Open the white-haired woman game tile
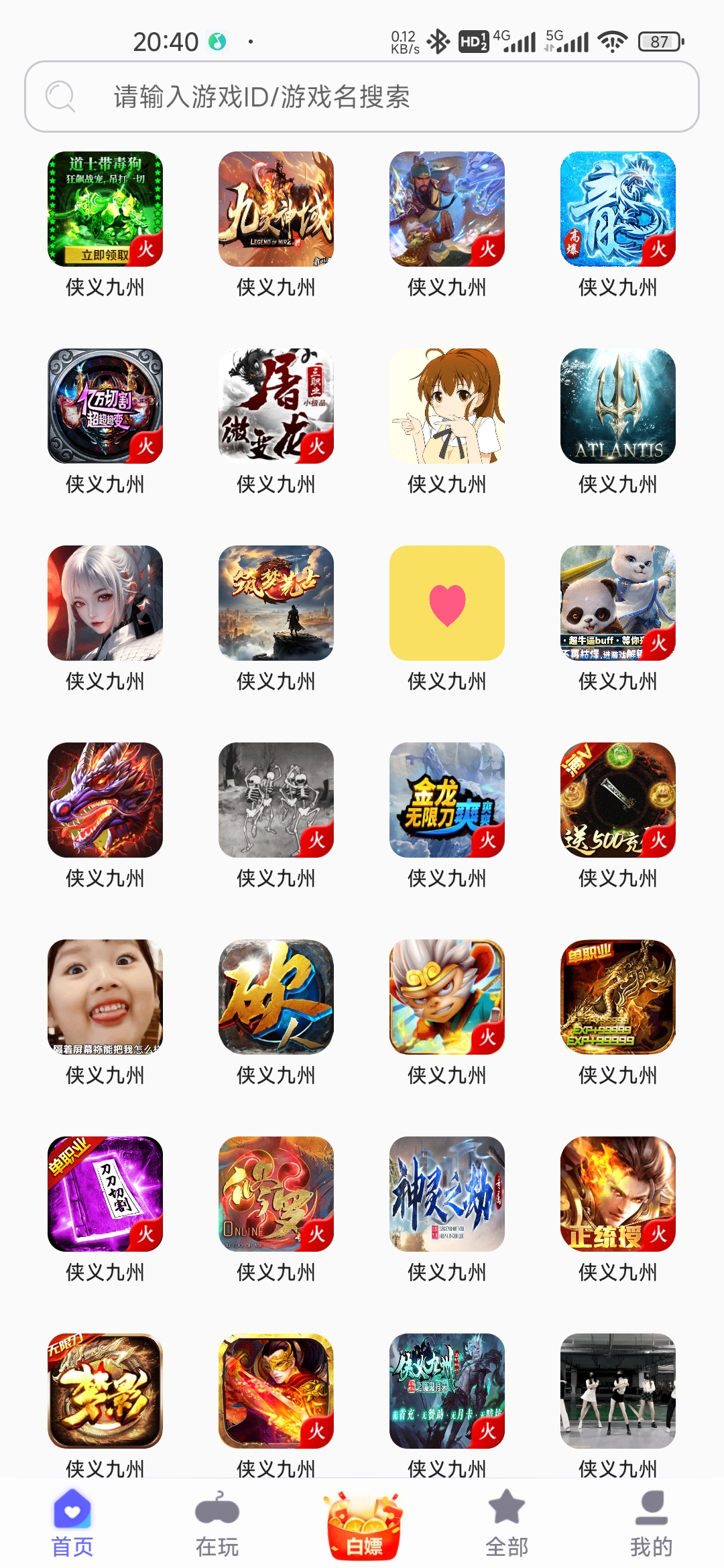Image resolution: width=724 pixels, height=1568 pixels. click(x=105, y=603)
